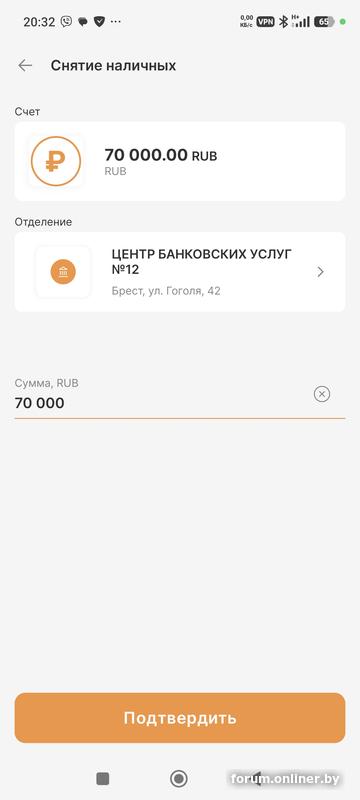The width and height of the screenshot is (360, 800).
Task: Confirm the withdrawal with Подтвердить
Action: [179, 718]
